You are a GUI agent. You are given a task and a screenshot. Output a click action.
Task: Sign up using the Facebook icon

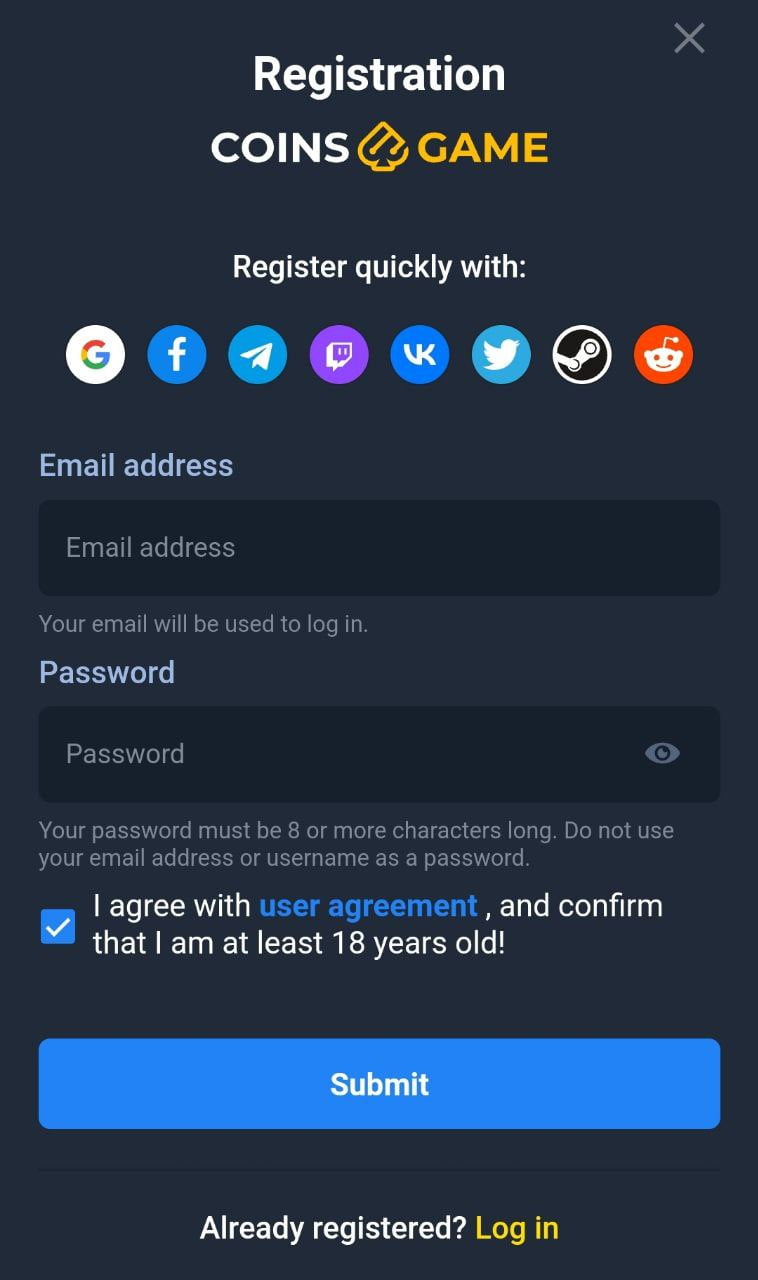click(177, 354)
